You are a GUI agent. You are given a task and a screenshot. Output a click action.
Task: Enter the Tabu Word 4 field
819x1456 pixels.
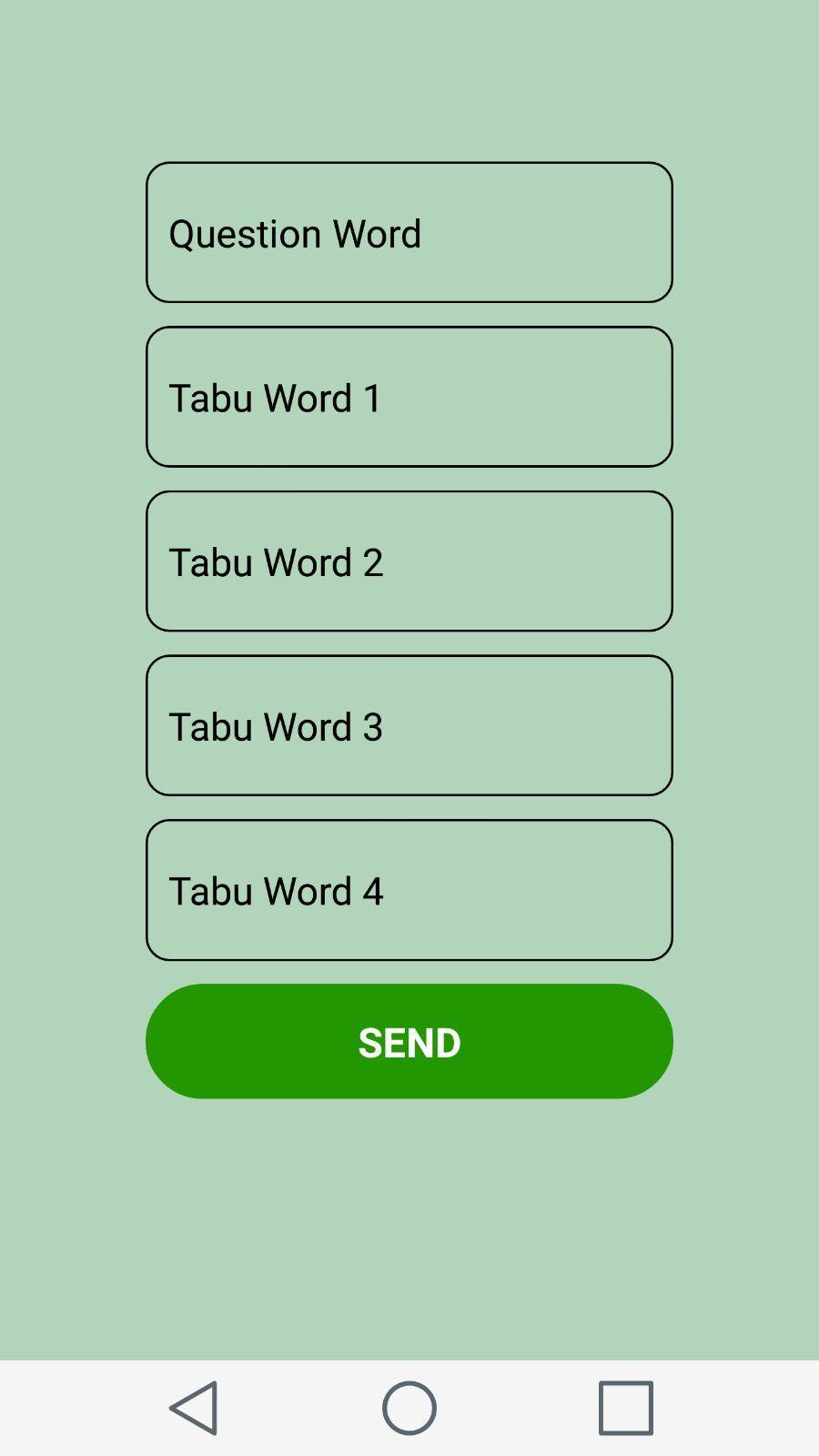tap(409, 890)
